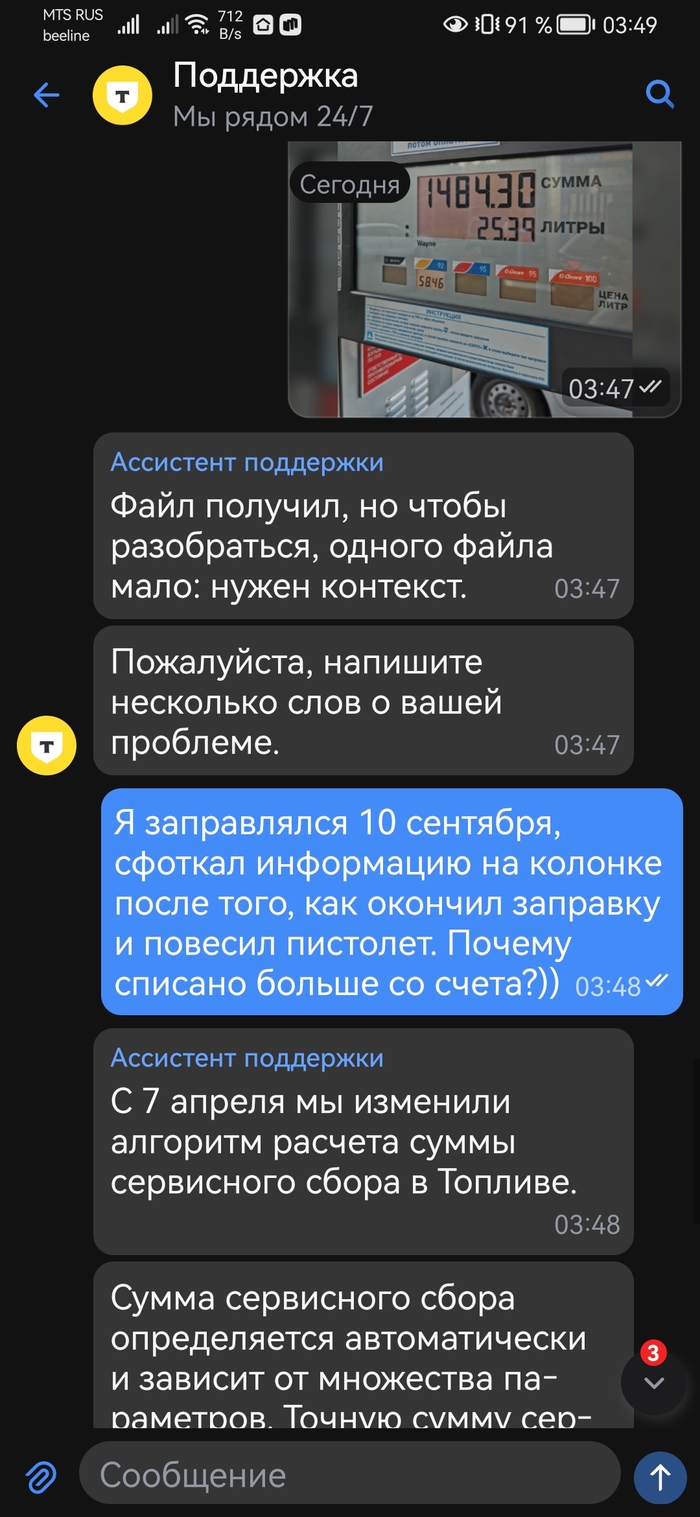Go back using the arrow icon
This screenshot has height=1517, width=700.
46,95
